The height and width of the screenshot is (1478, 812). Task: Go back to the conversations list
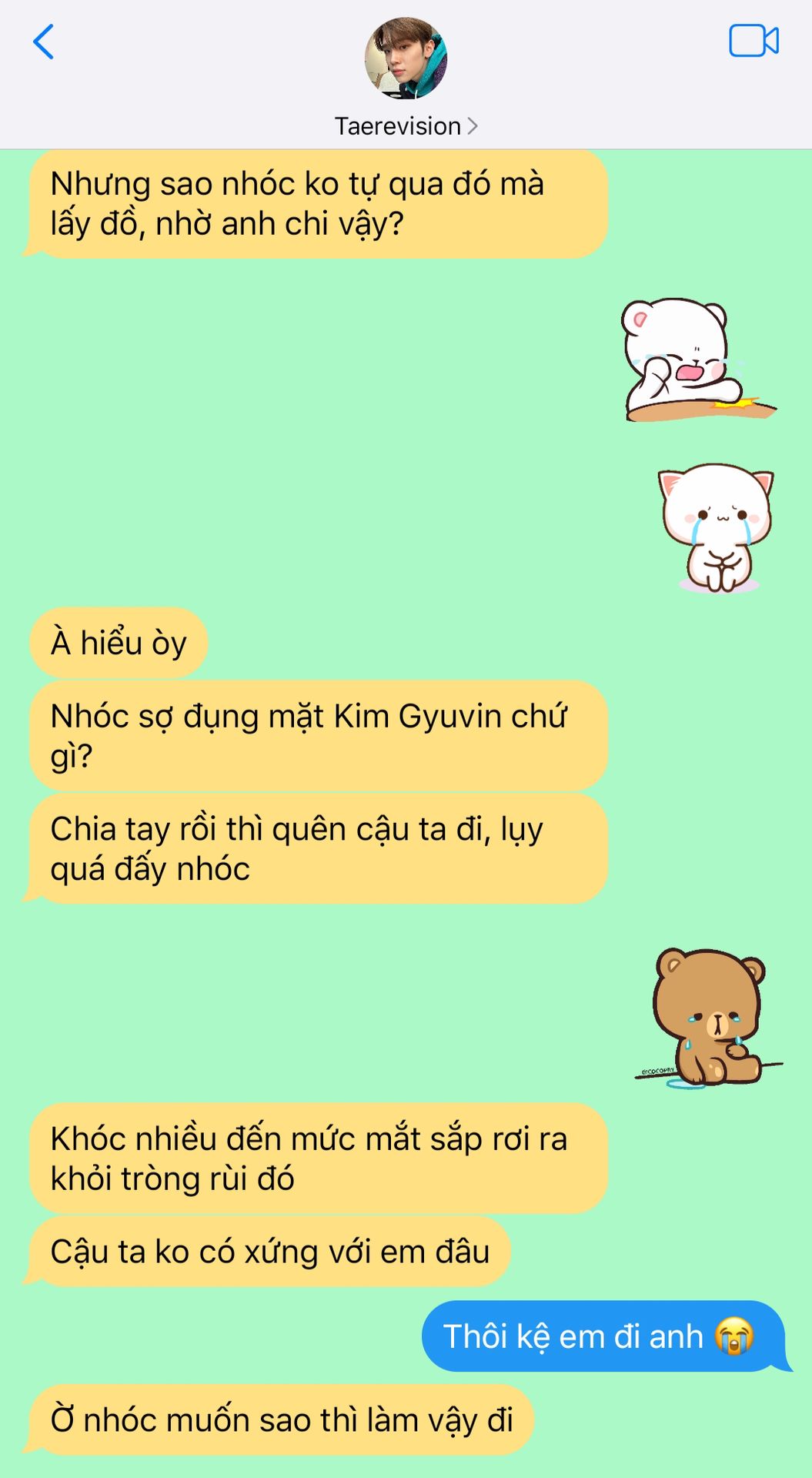(44, 42)
